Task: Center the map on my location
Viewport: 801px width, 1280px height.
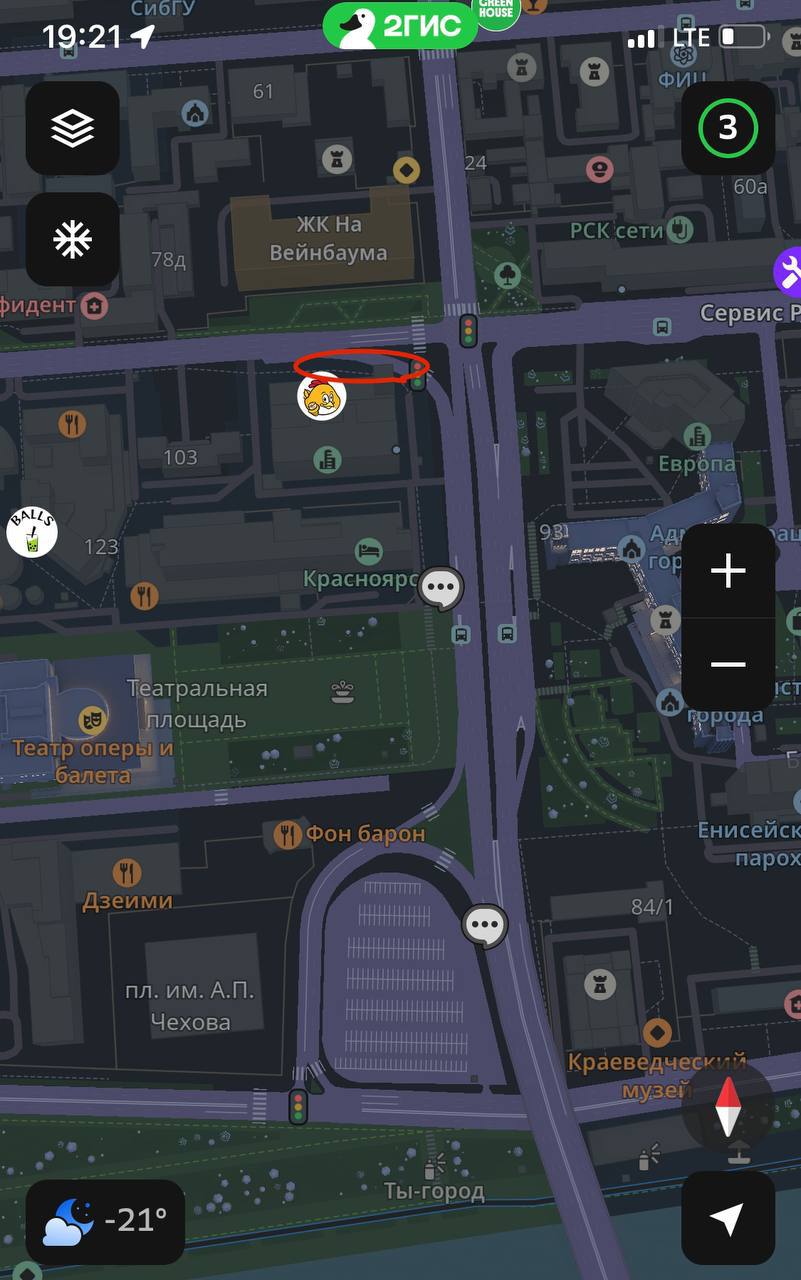Action: coord(727,1218)
